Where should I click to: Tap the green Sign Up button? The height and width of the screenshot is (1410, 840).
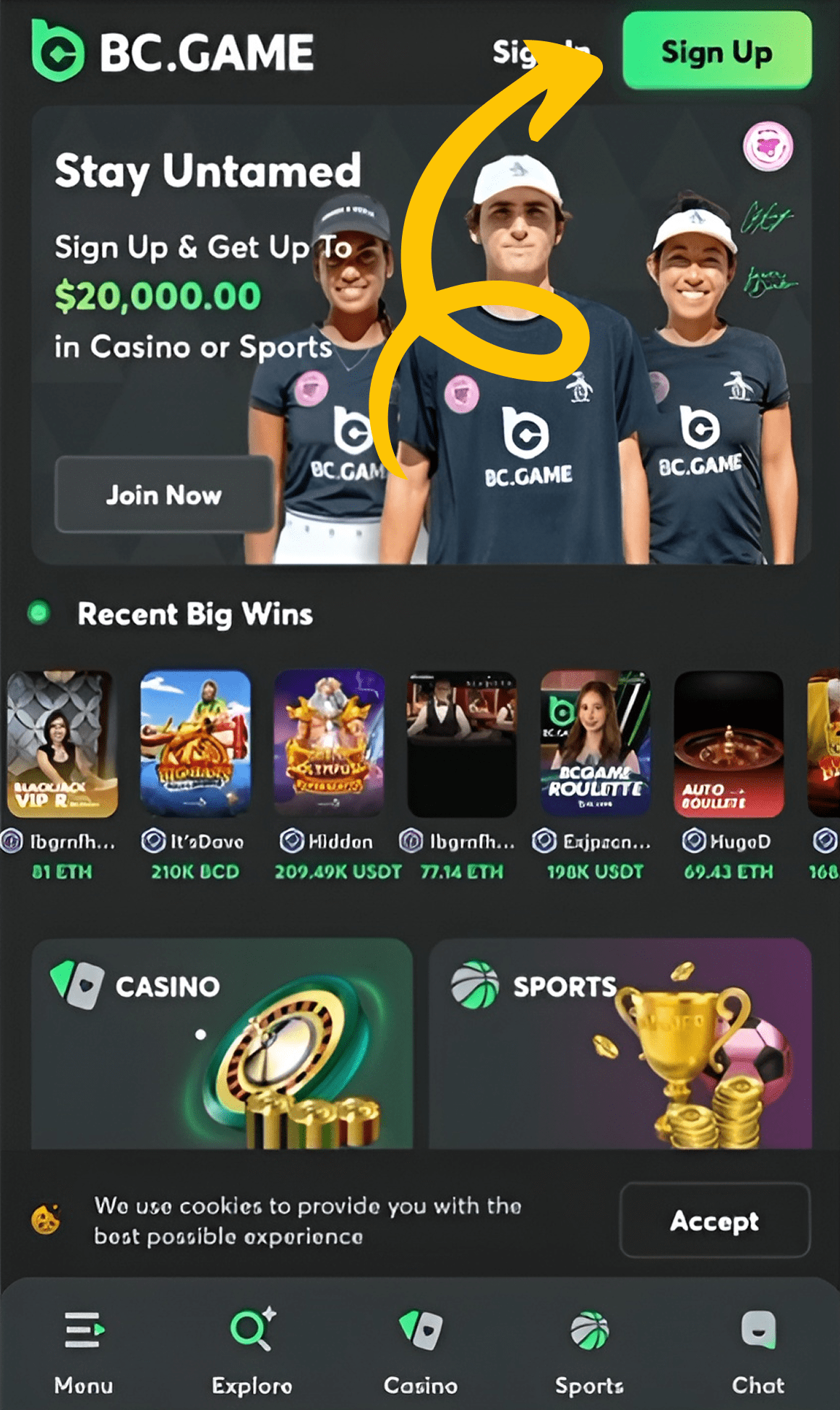(x=716, y=51)
